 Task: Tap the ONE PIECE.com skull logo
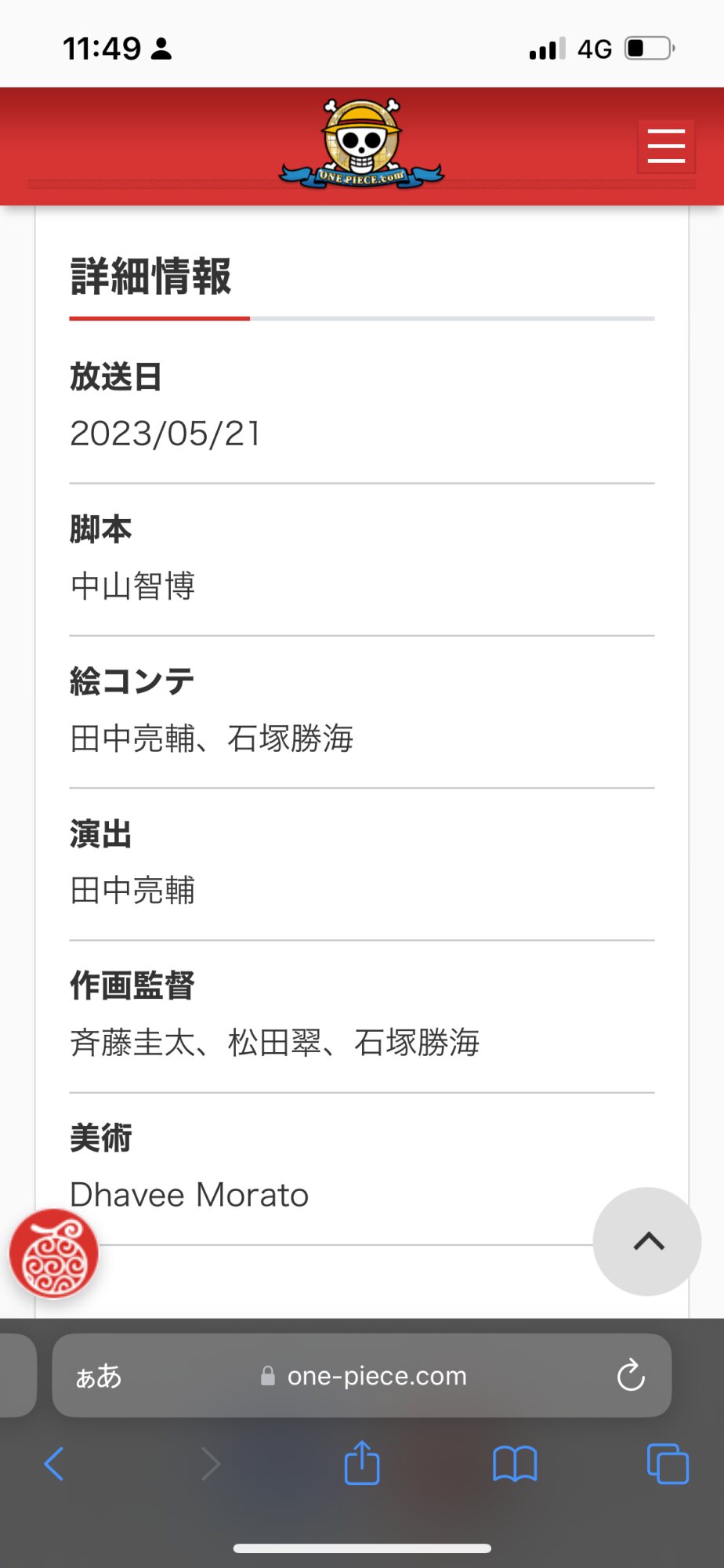click(x=362, y=144)
